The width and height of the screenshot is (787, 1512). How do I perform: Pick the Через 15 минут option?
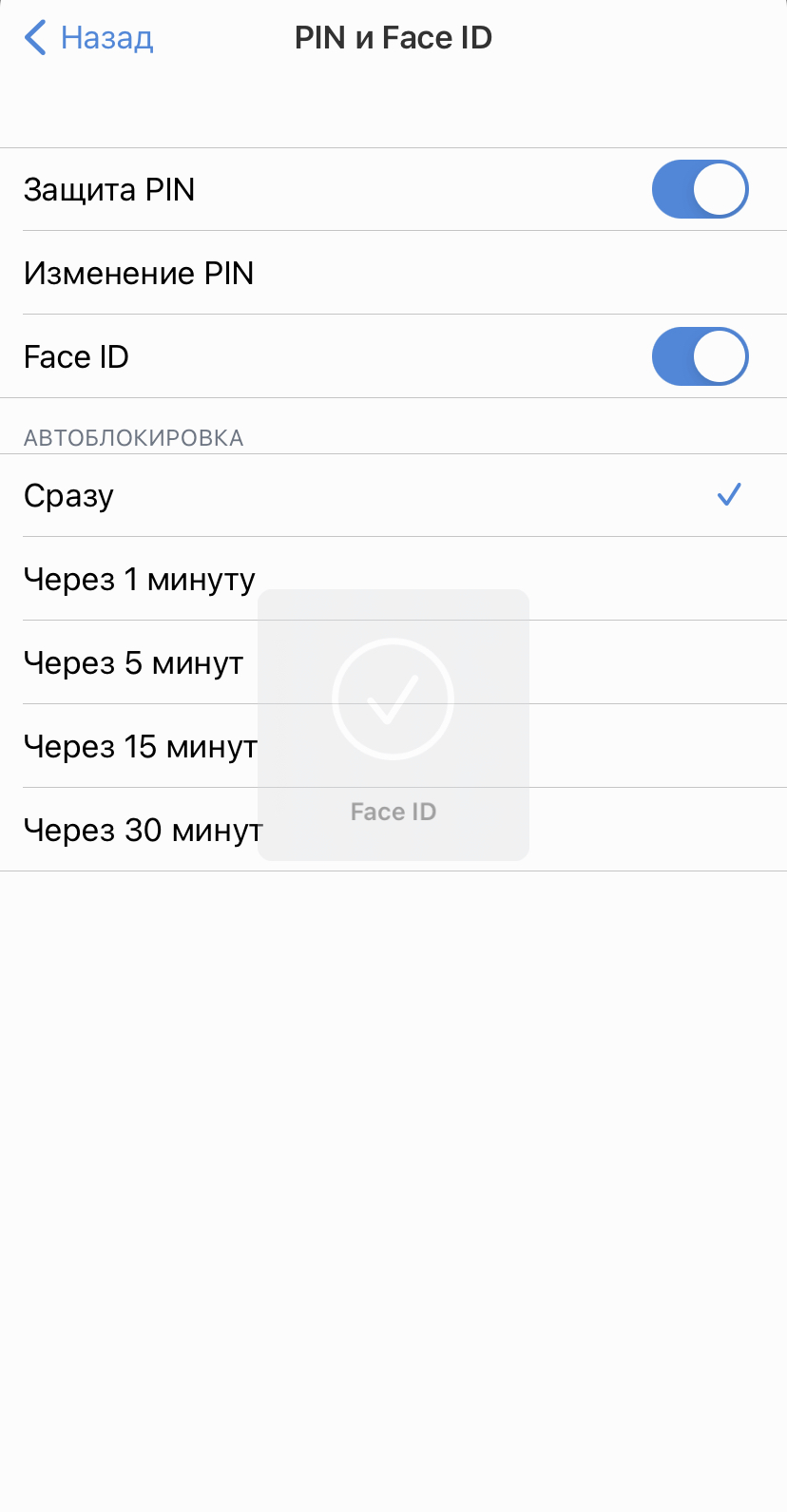click(393, 746)
